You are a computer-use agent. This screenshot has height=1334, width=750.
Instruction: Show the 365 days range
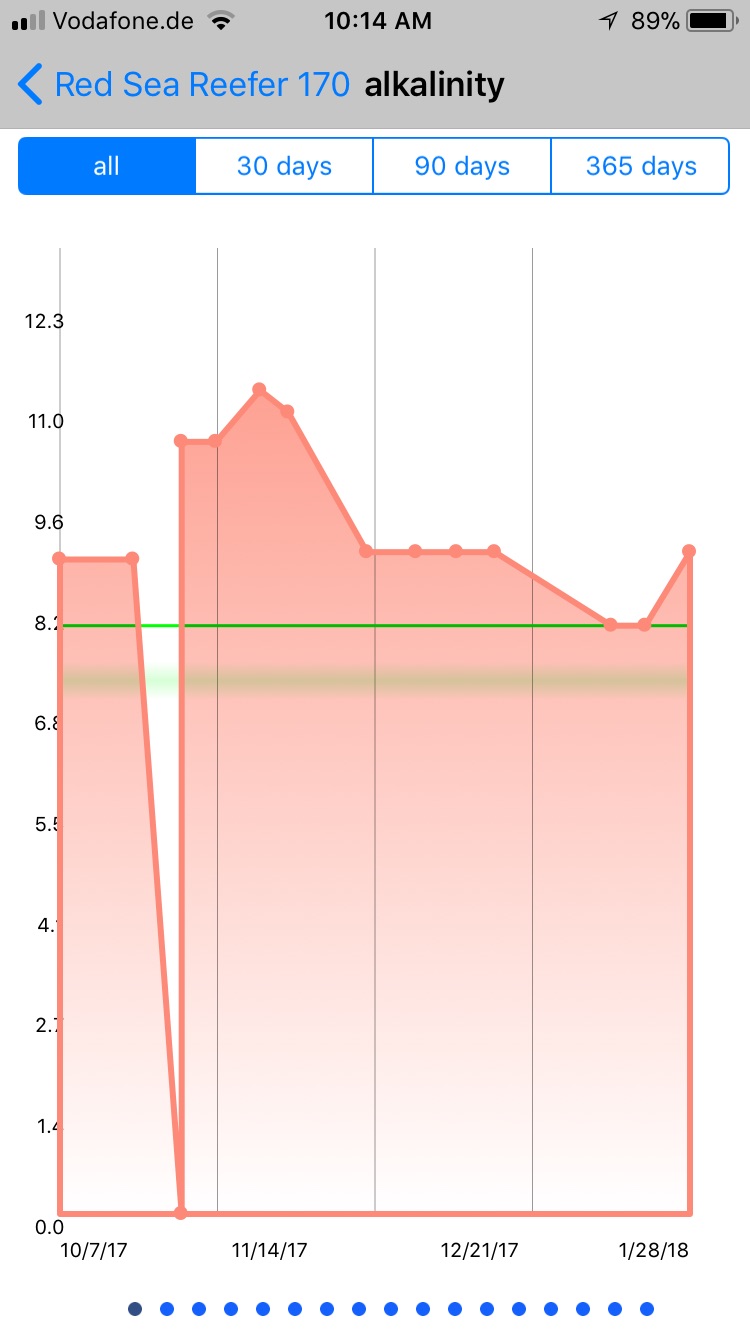click(640, 166)
